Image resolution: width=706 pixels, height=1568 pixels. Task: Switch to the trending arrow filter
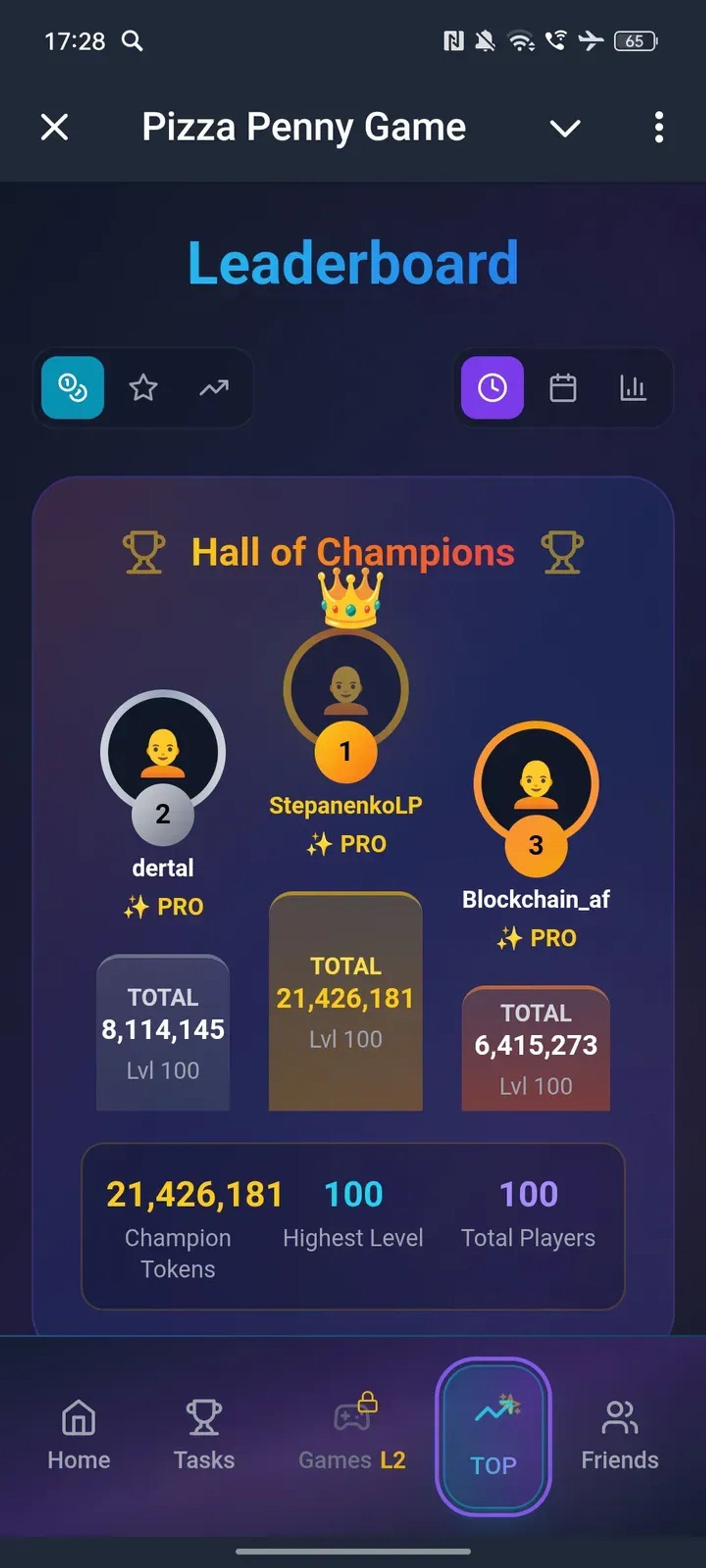coord(214,387)
